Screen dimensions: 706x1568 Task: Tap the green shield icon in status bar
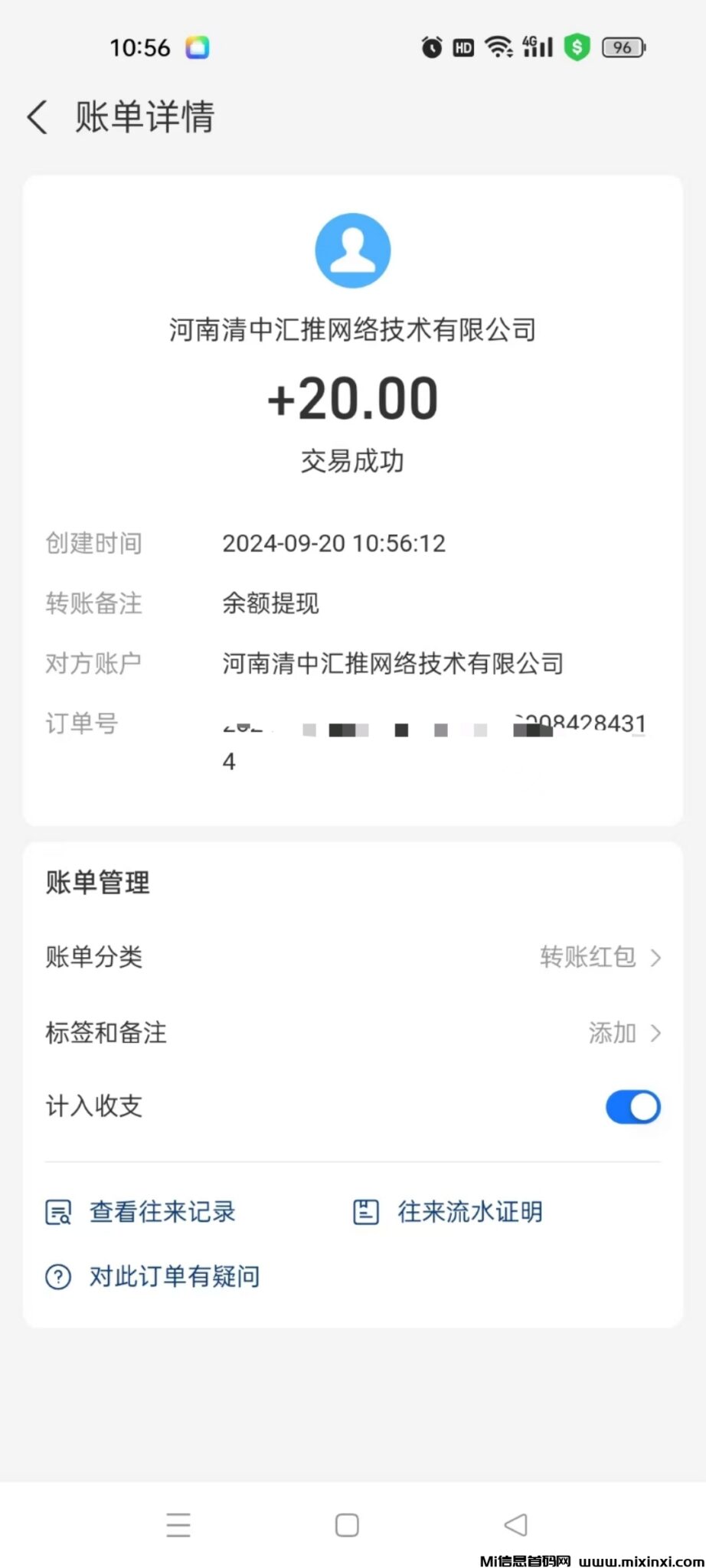tap(577, 47)
